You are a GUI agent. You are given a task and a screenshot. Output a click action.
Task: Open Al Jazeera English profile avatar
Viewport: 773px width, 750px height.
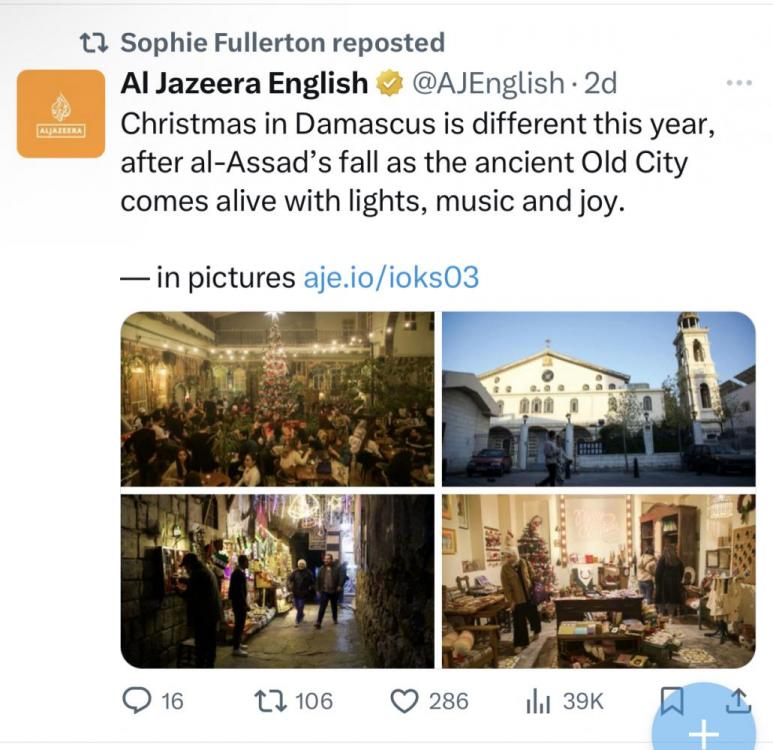[61, 114]
